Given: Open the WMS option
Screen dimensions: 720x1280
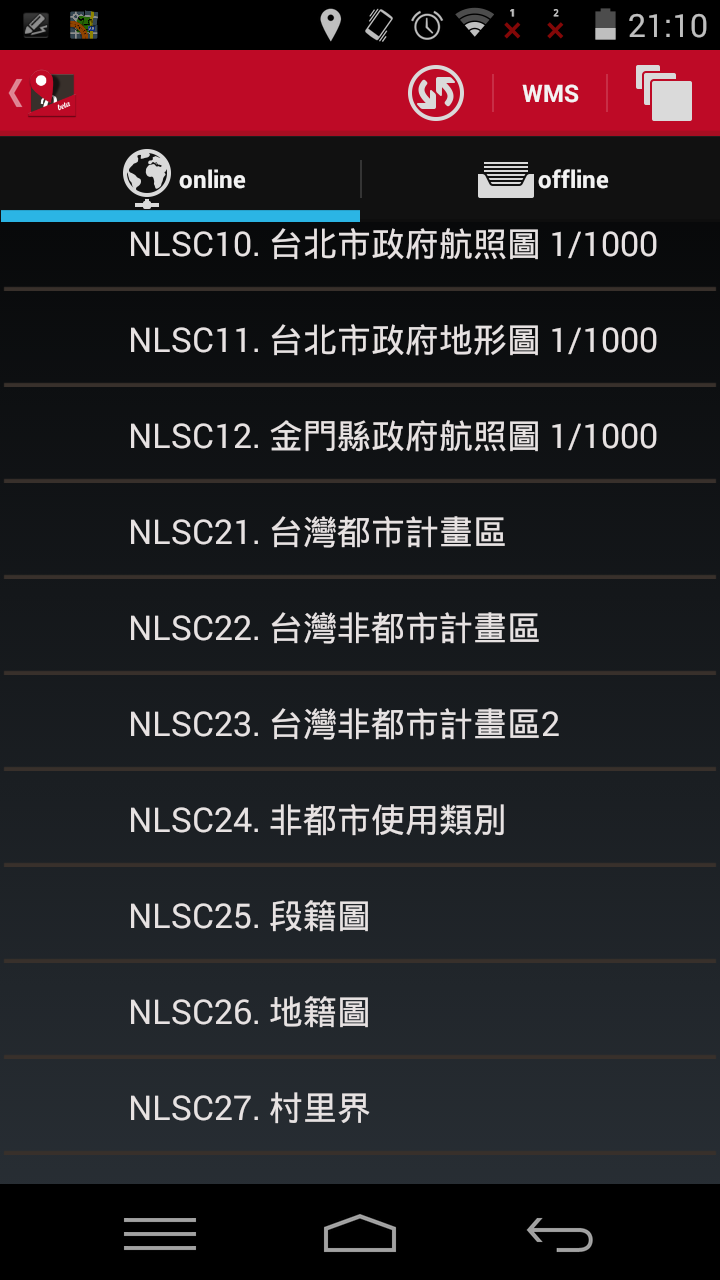Looking at the screenshot, I should [550, 94].
